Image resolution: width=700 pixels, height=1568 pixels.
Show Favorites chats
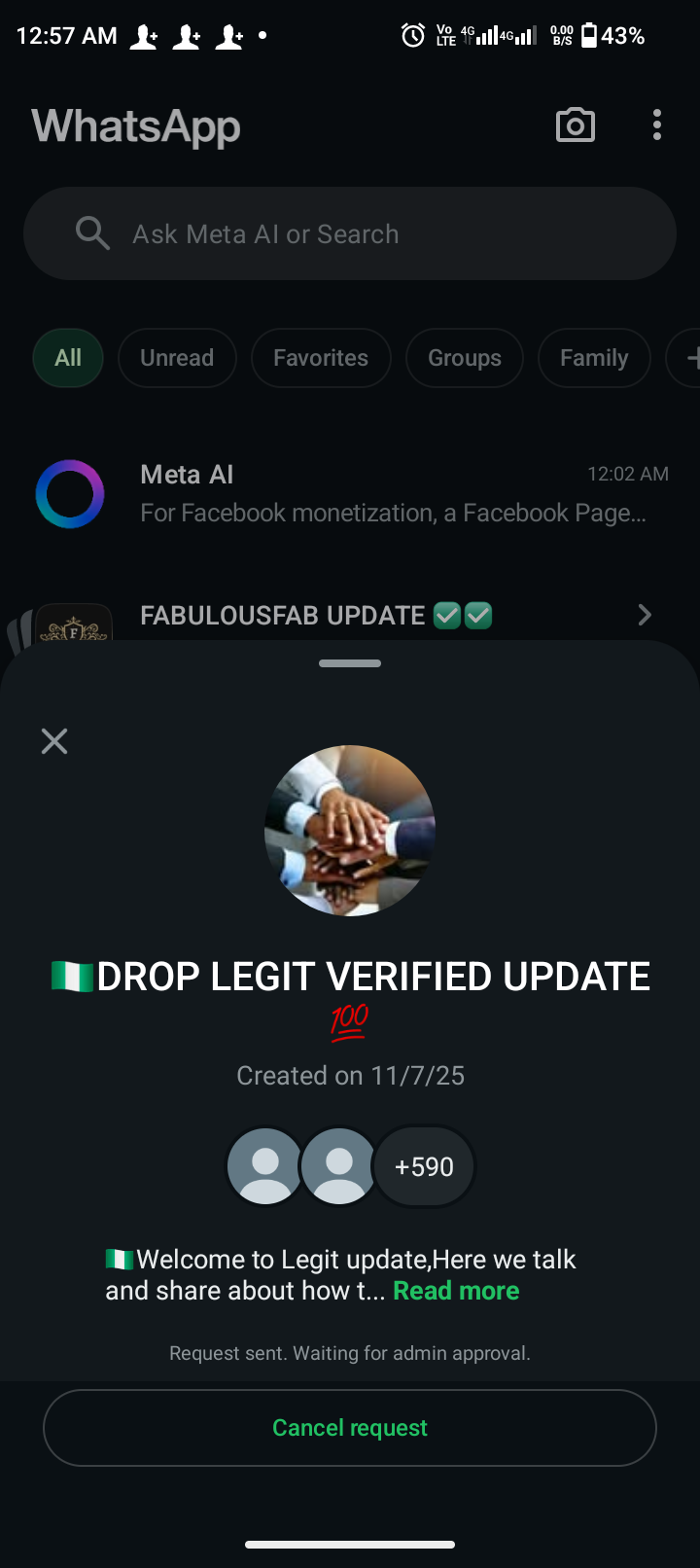(321, 358)
